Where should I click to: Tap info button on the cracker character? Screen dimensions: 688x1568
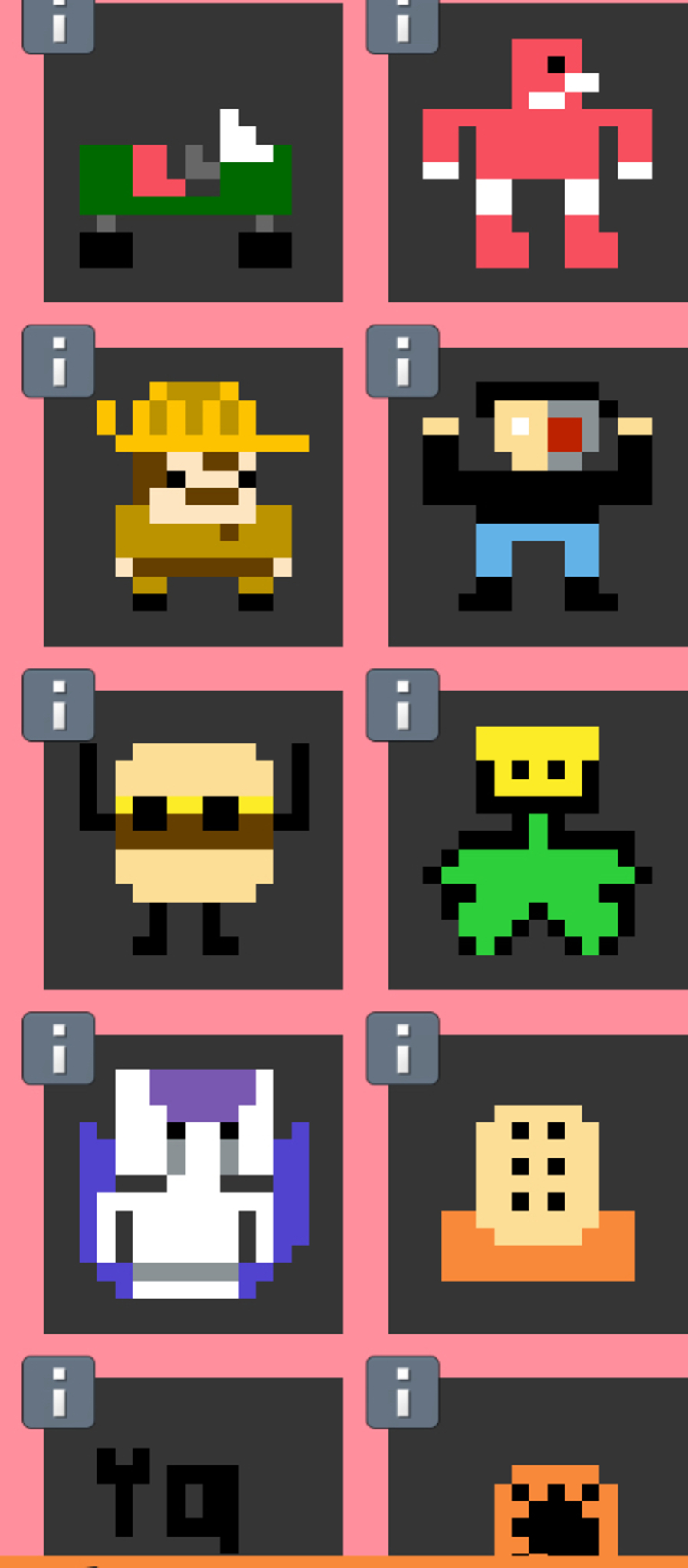[x=402, y=1048]
